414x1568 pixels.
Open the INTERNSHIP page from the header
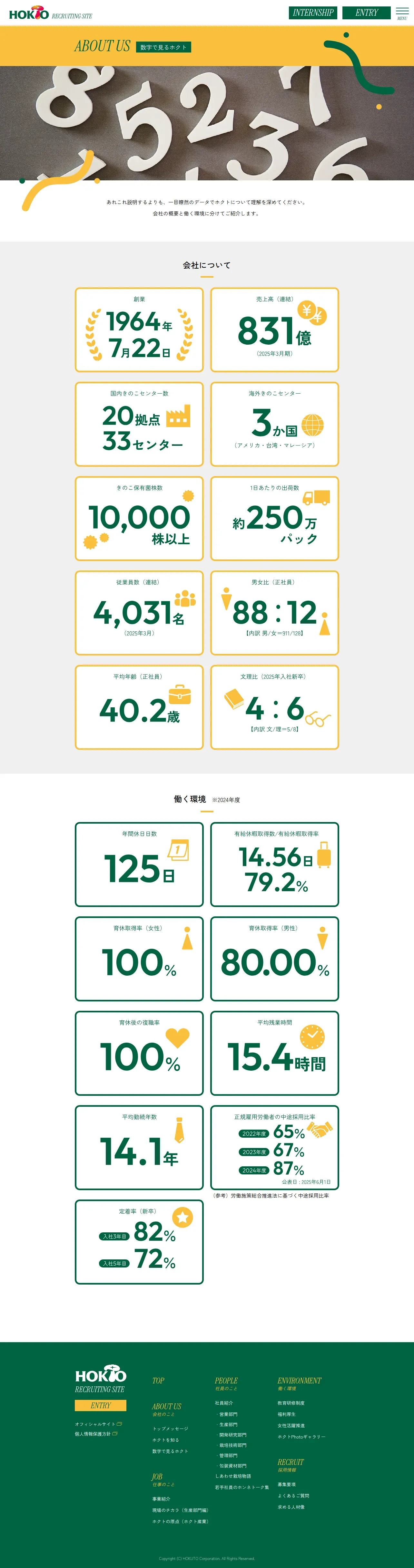pos(313,13)
